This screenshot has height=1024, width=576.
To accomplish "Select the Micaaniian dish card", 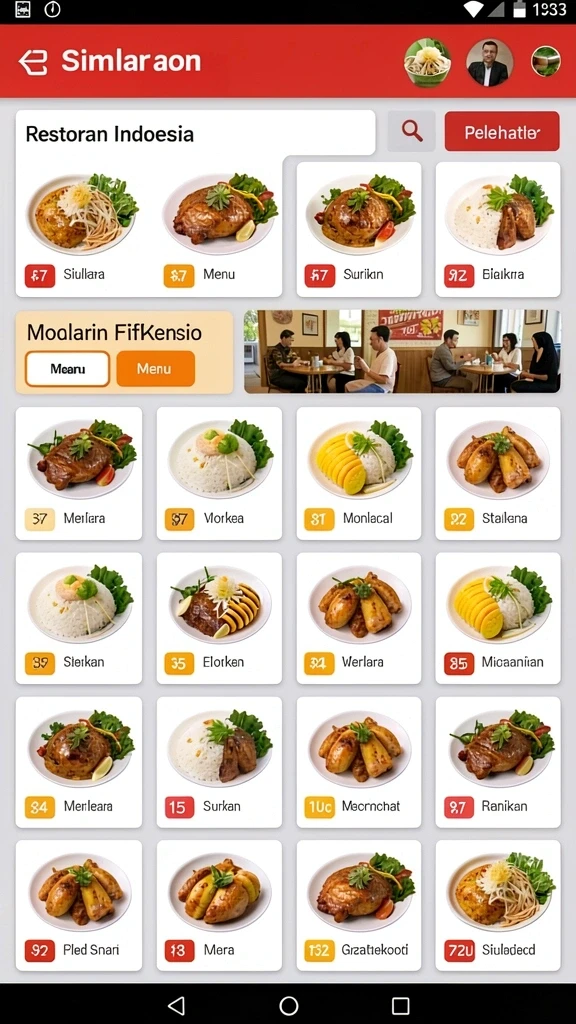I will pos(498,618).
